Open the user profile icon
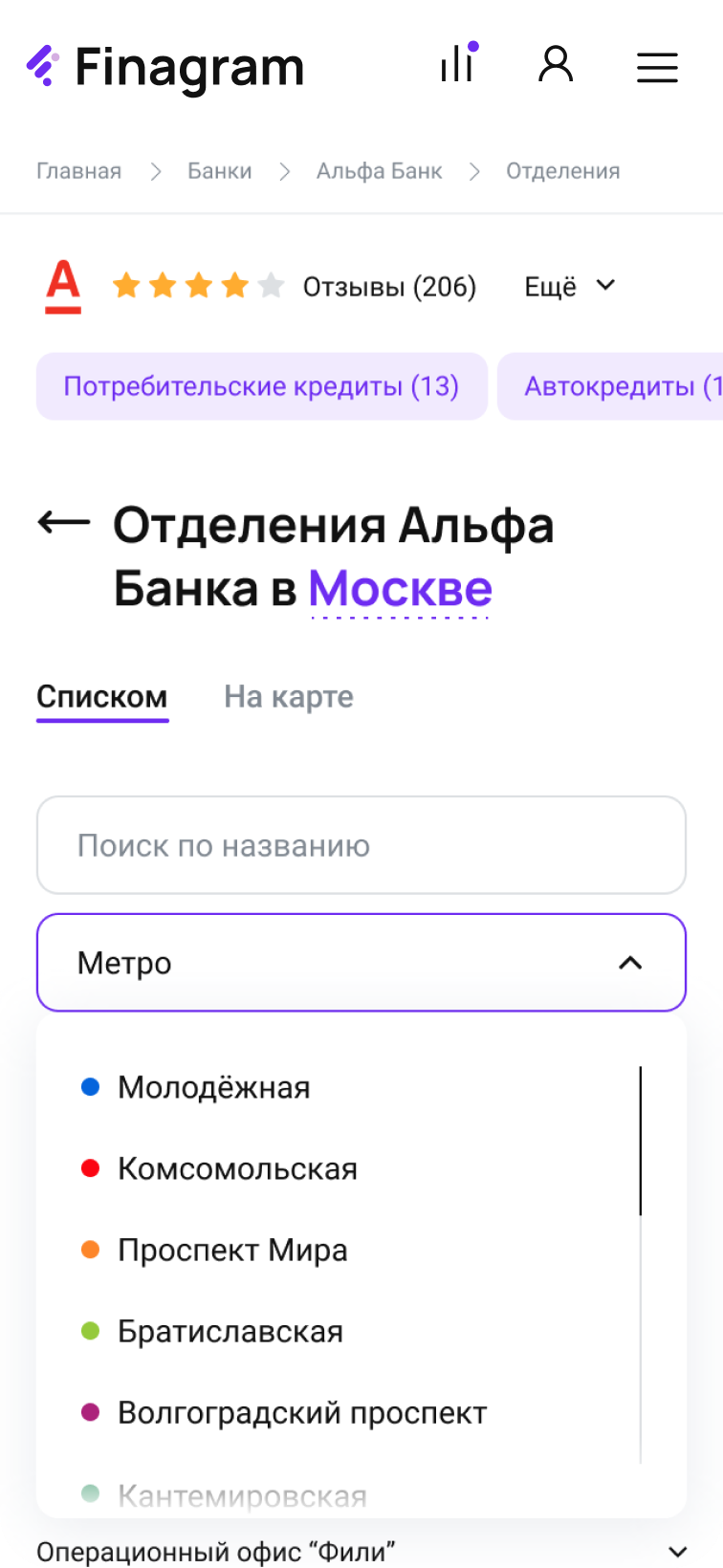Image resolution: width=723 pixels, height=1568 pixels. pos(555,64)
